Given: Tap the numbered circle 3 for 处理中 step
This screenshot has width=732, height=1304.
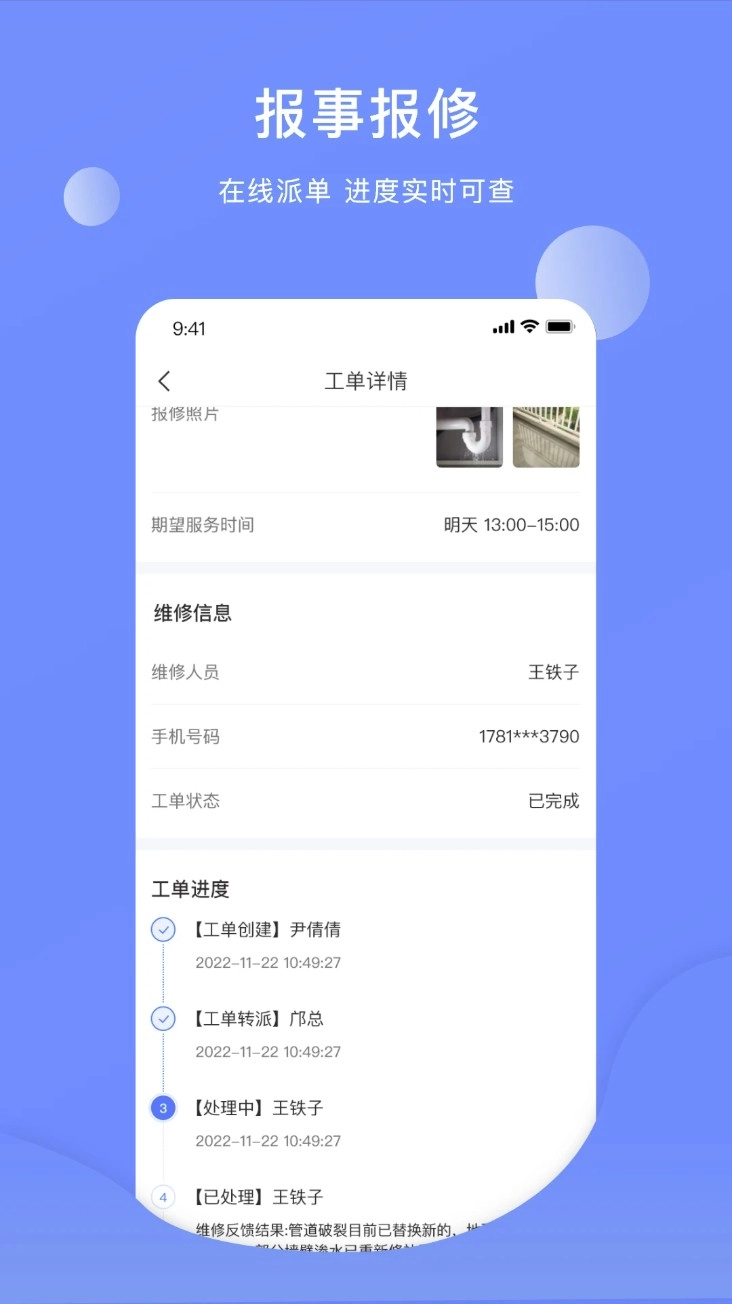Looking at the screenshot, I should coord(163,1108).
